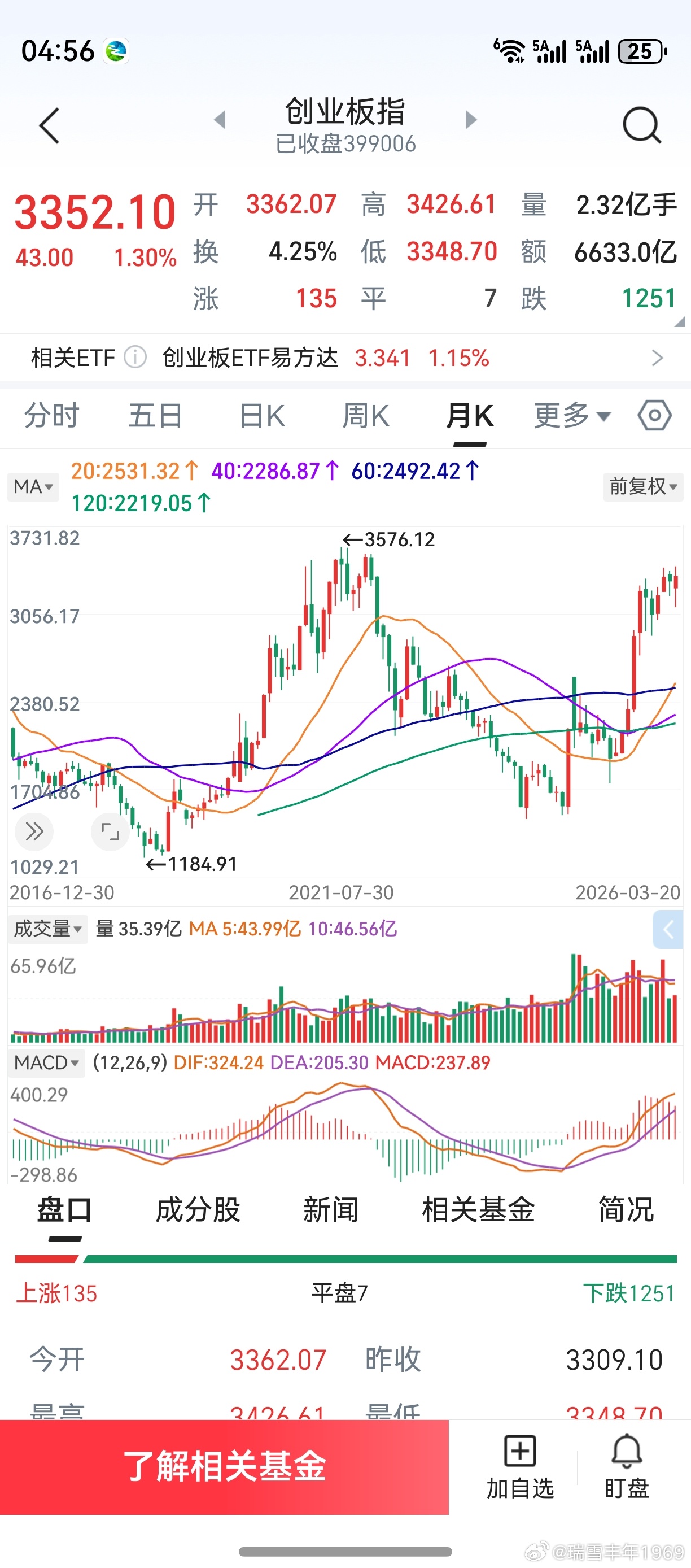
Task: Open the MA indicator dropdown
Action: (33, 487)
